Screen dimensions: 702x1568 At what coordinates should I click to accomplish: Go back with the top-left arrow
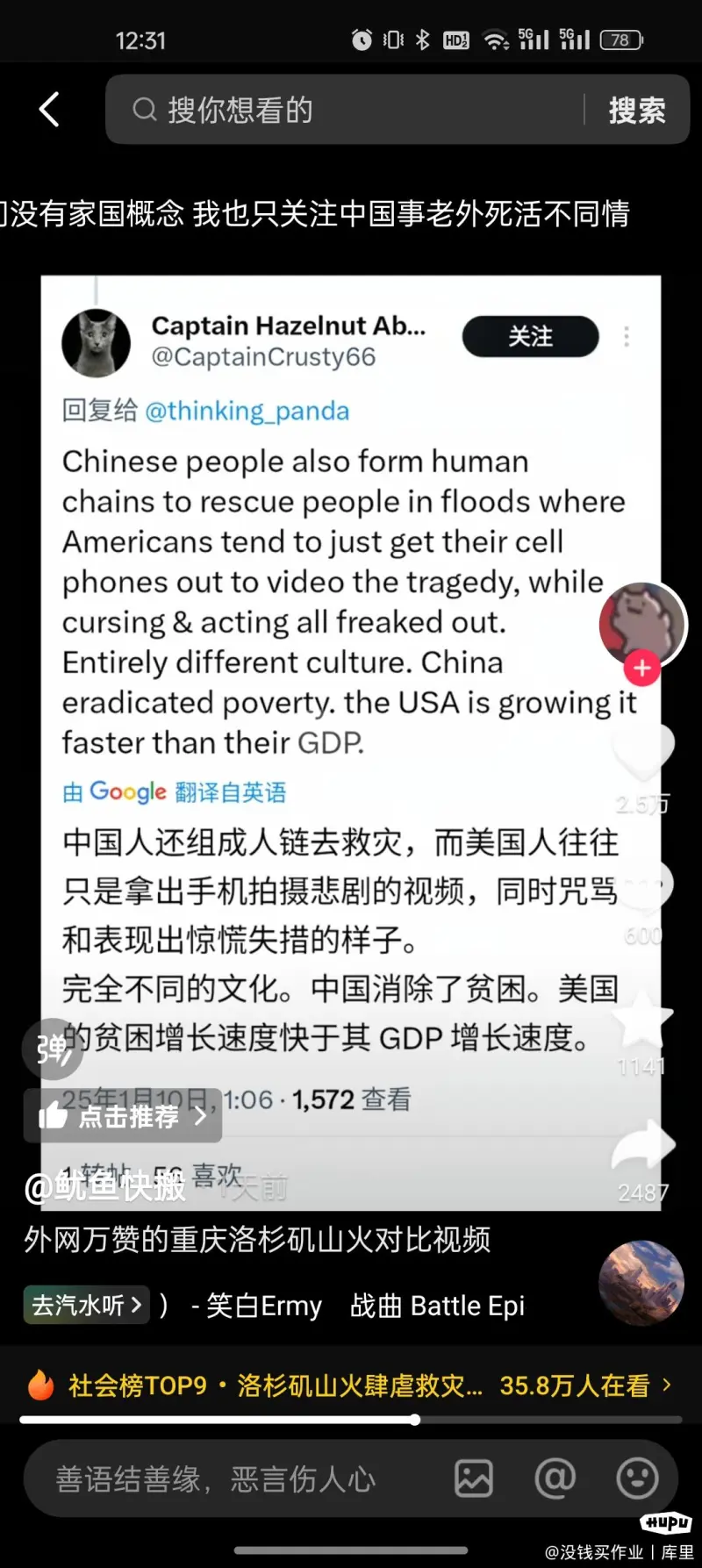[50, 110]
